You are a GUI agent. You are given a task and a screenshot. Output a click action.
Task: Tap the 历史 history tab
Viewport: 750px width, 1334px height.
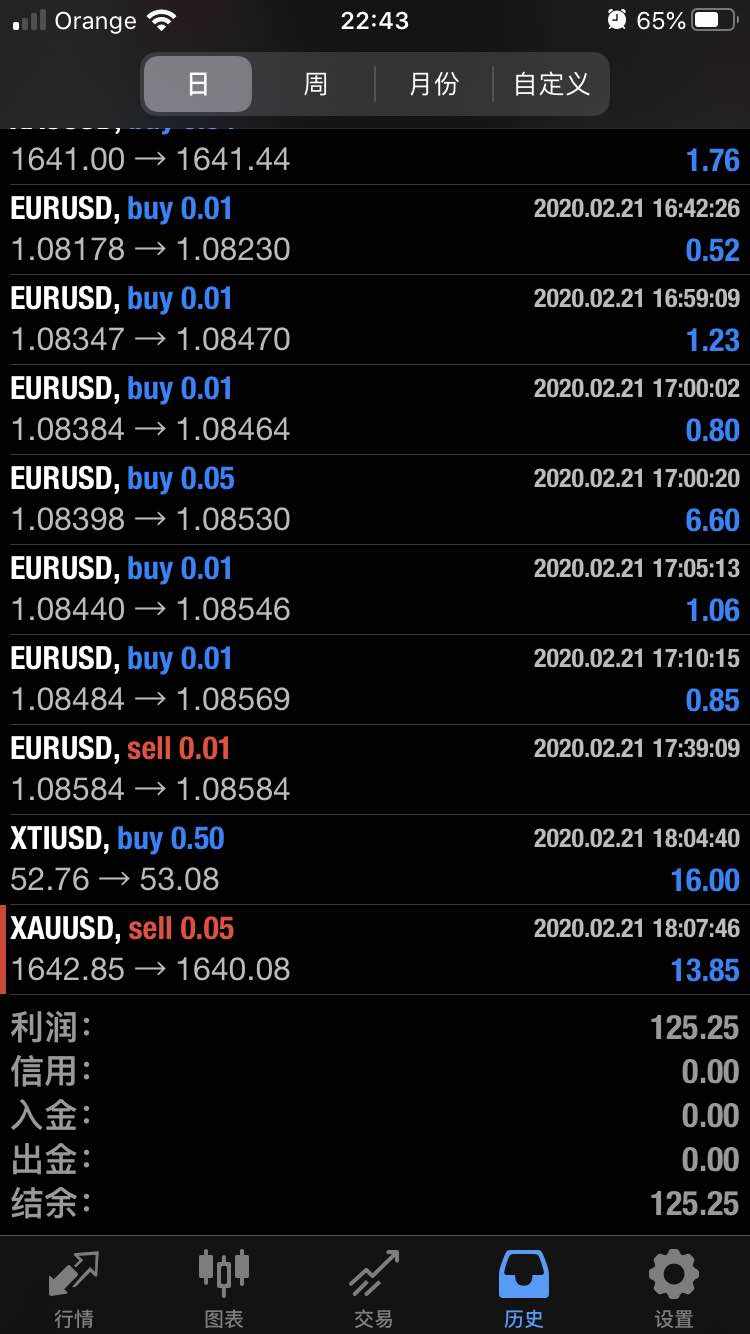(524, 1288)
